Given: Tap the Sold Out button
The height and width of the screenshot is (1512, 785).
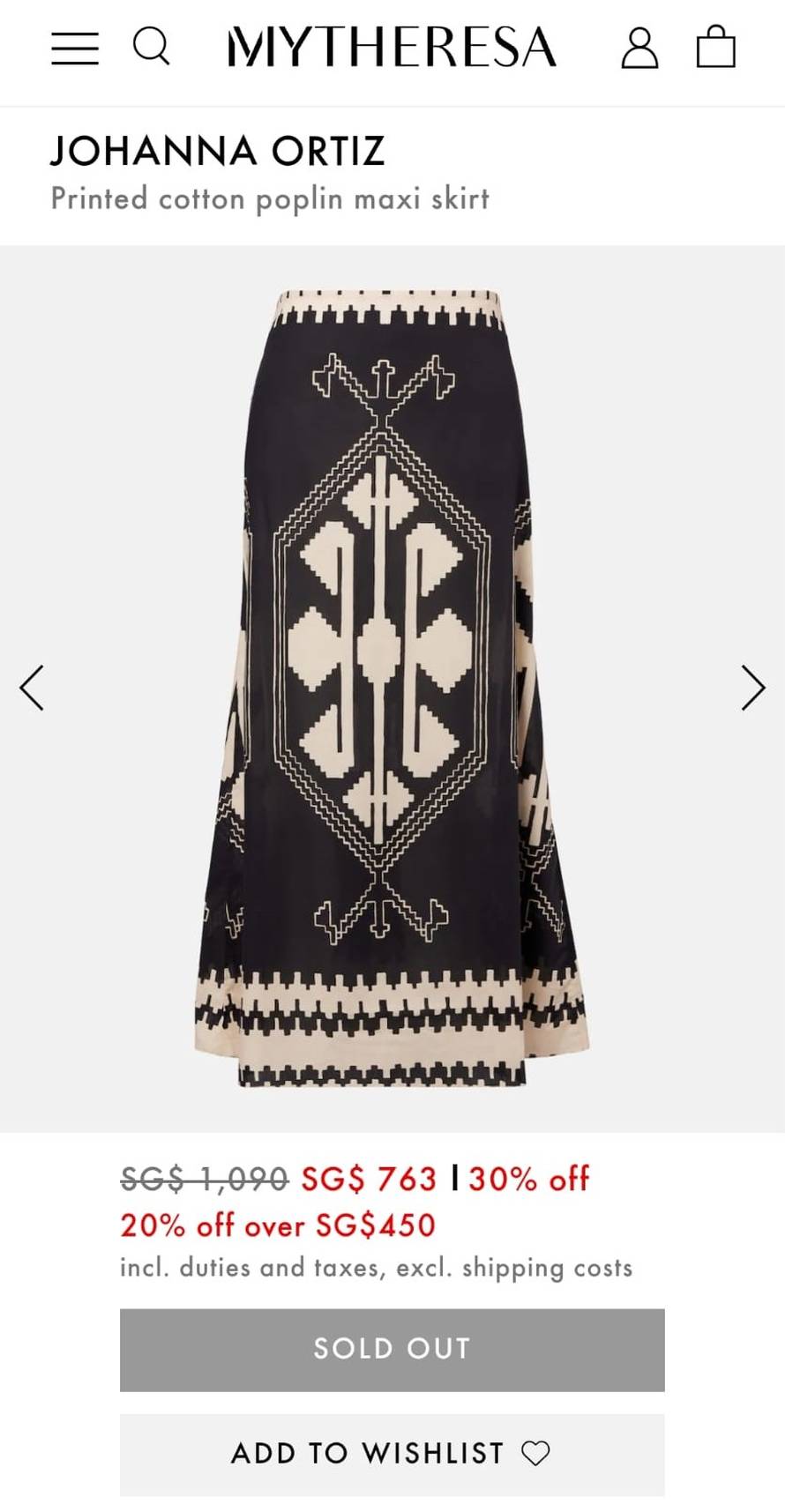Looking at the screenshot, I should [x=392, y=1350].
